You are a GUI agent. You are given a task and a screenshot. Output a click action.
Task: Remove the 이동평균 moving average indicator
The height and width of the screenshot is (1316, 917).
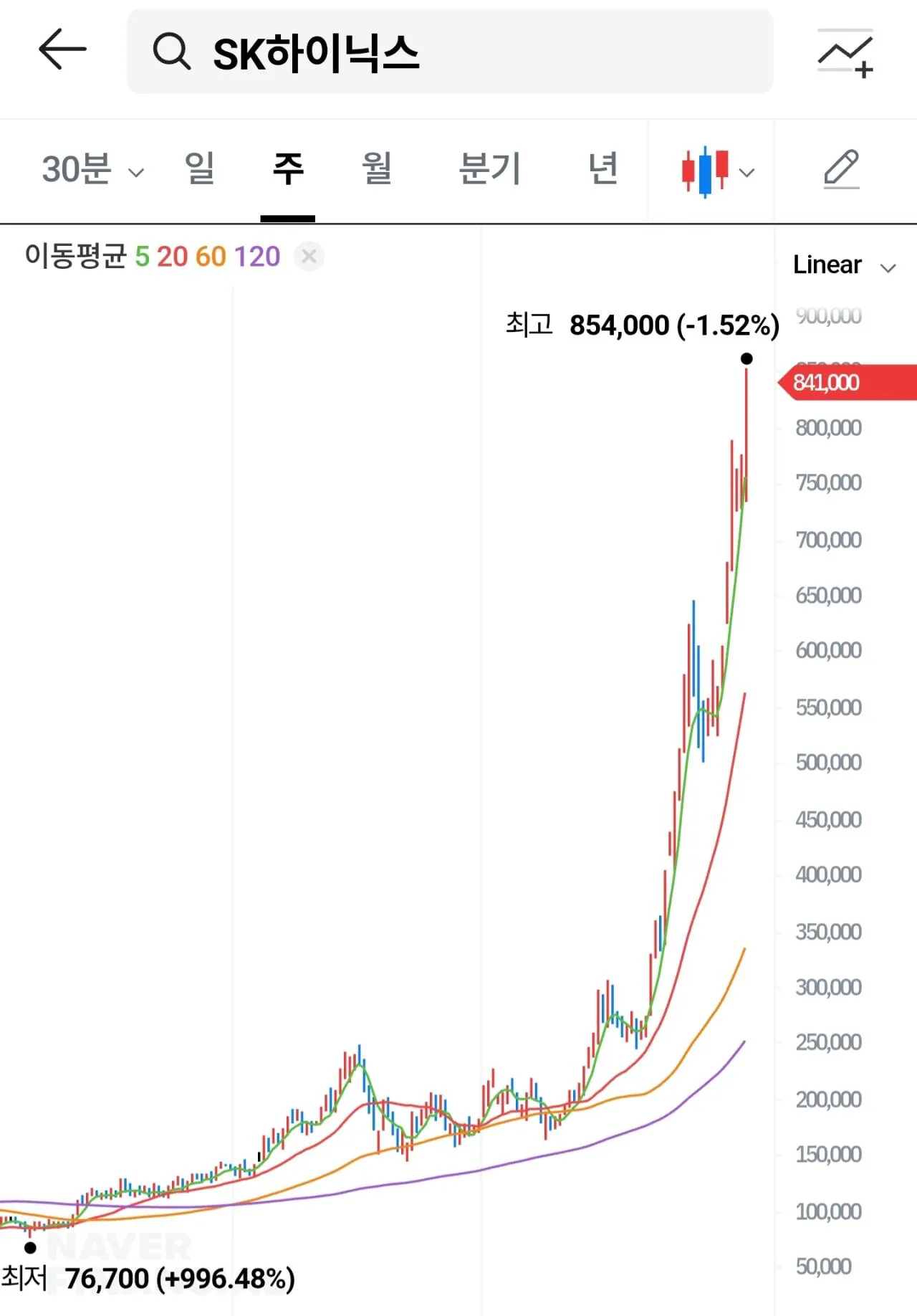[x=309, y=256]
